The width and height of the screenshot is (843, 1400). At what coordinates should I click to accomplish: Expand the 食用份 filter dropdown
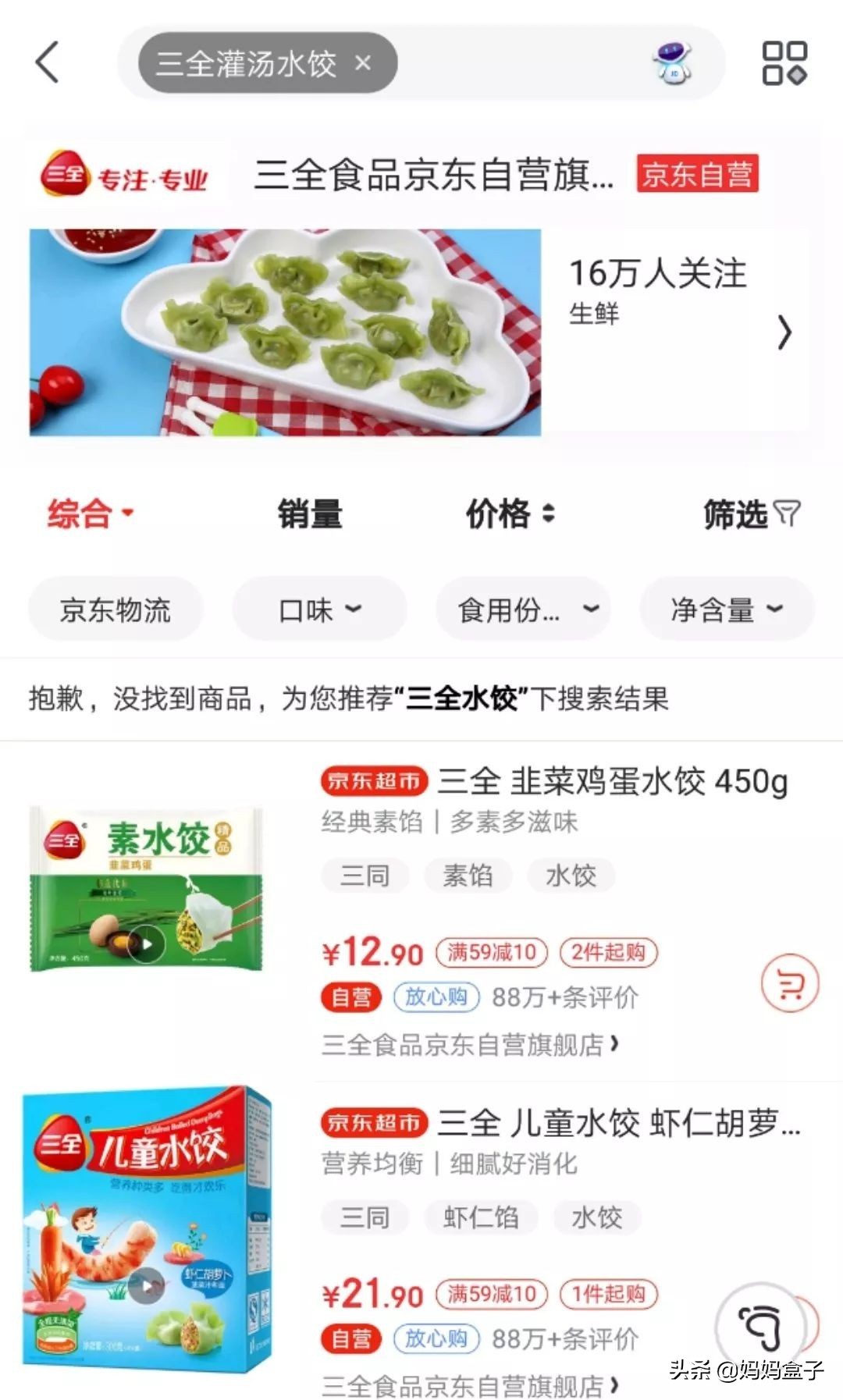pos(523,609)
